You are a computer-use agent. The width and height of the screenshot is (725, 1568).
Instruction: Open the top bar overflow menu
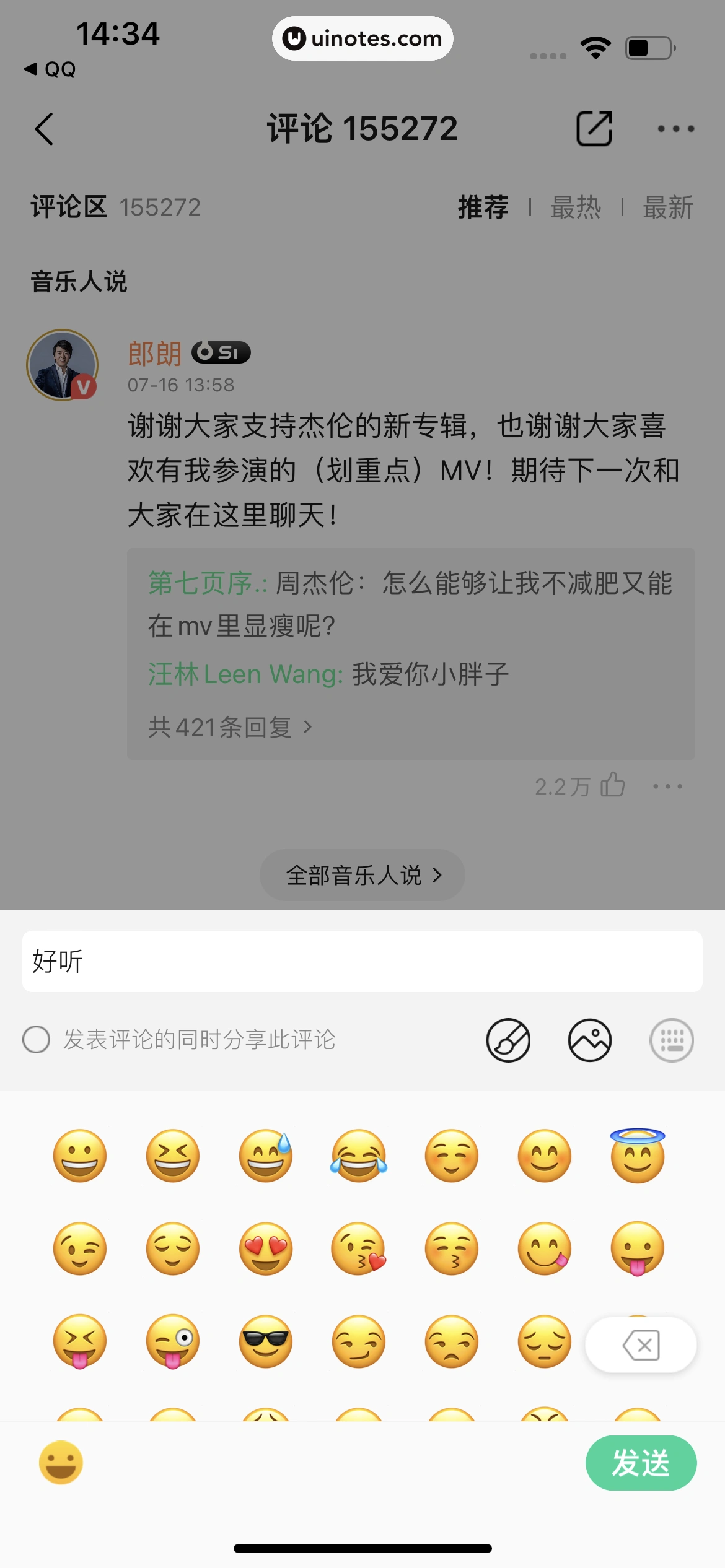point(675,129)
